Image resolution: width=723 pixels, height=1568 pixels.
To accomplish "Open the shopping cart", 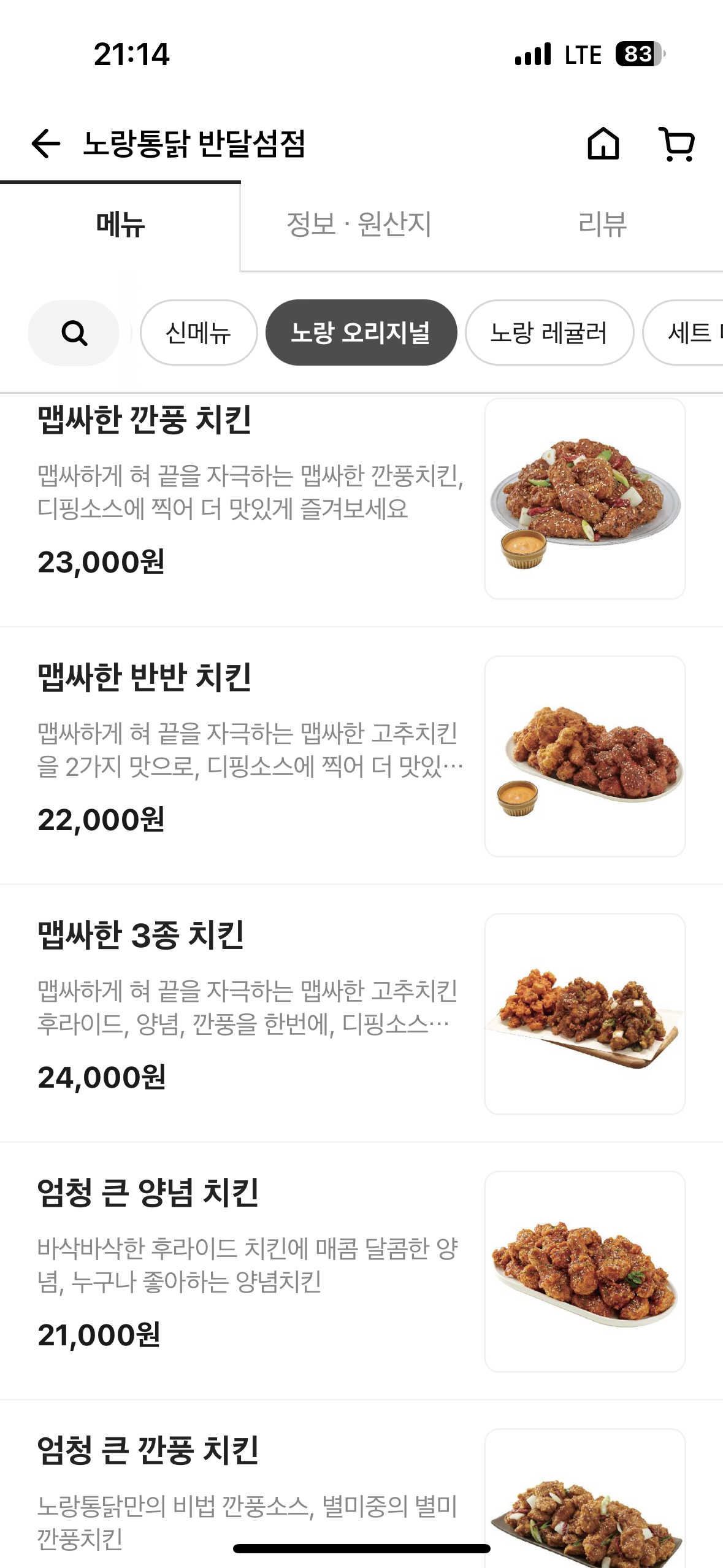I will coord(677,144).
